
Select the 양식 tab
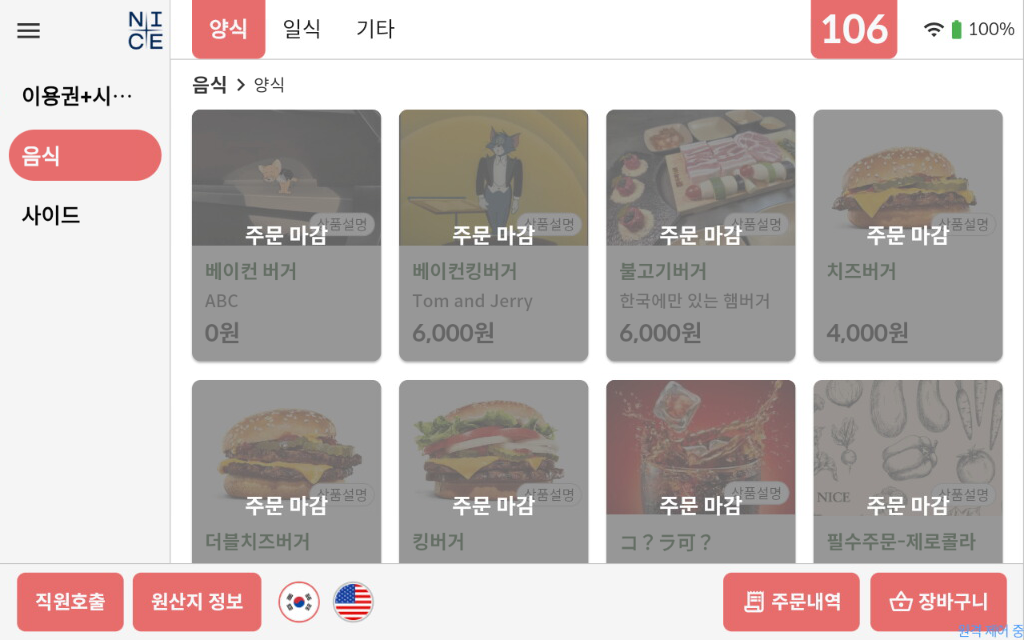228,29
